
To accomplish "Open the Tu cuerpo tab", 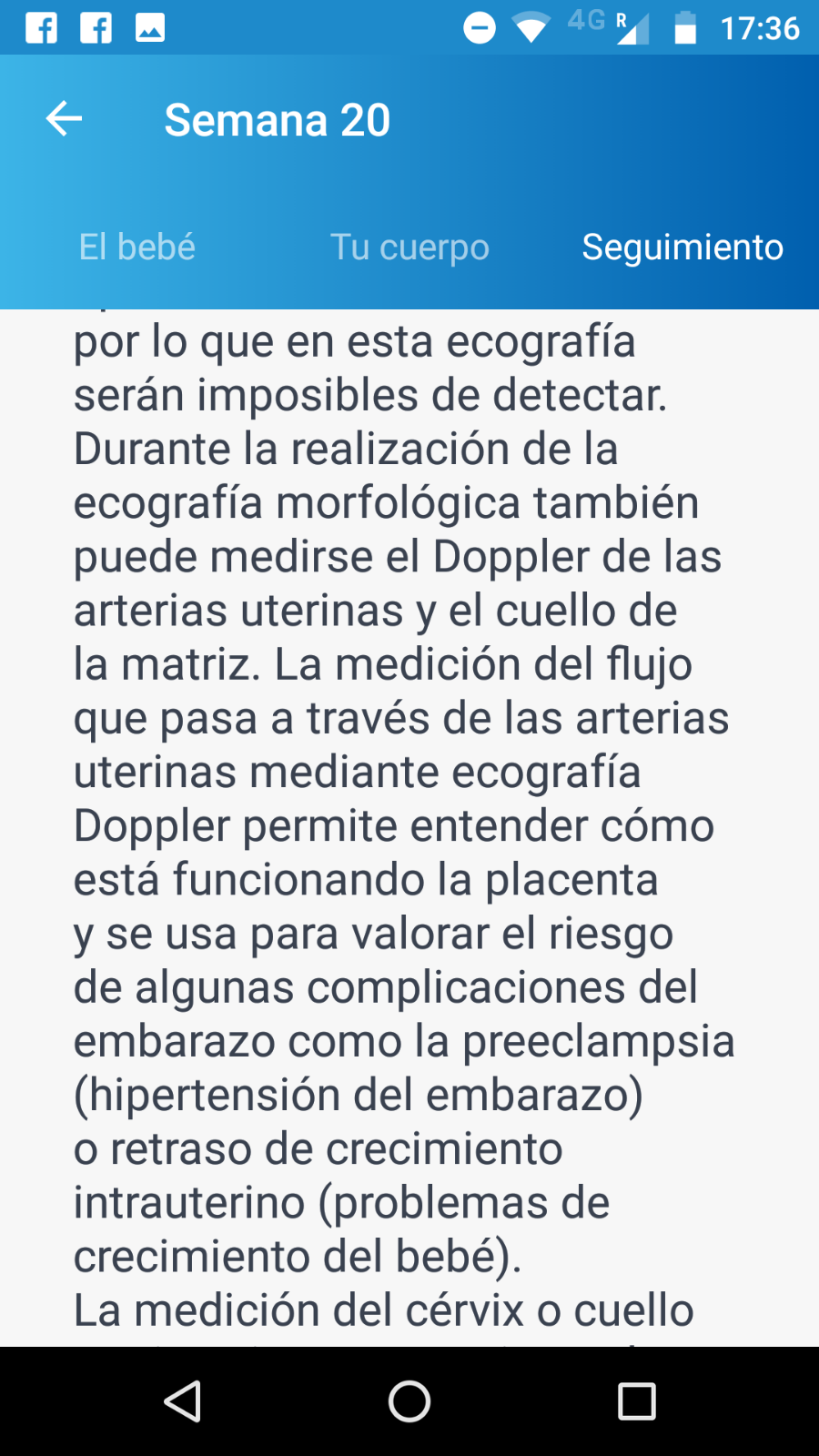I will [x=409, y=247].
